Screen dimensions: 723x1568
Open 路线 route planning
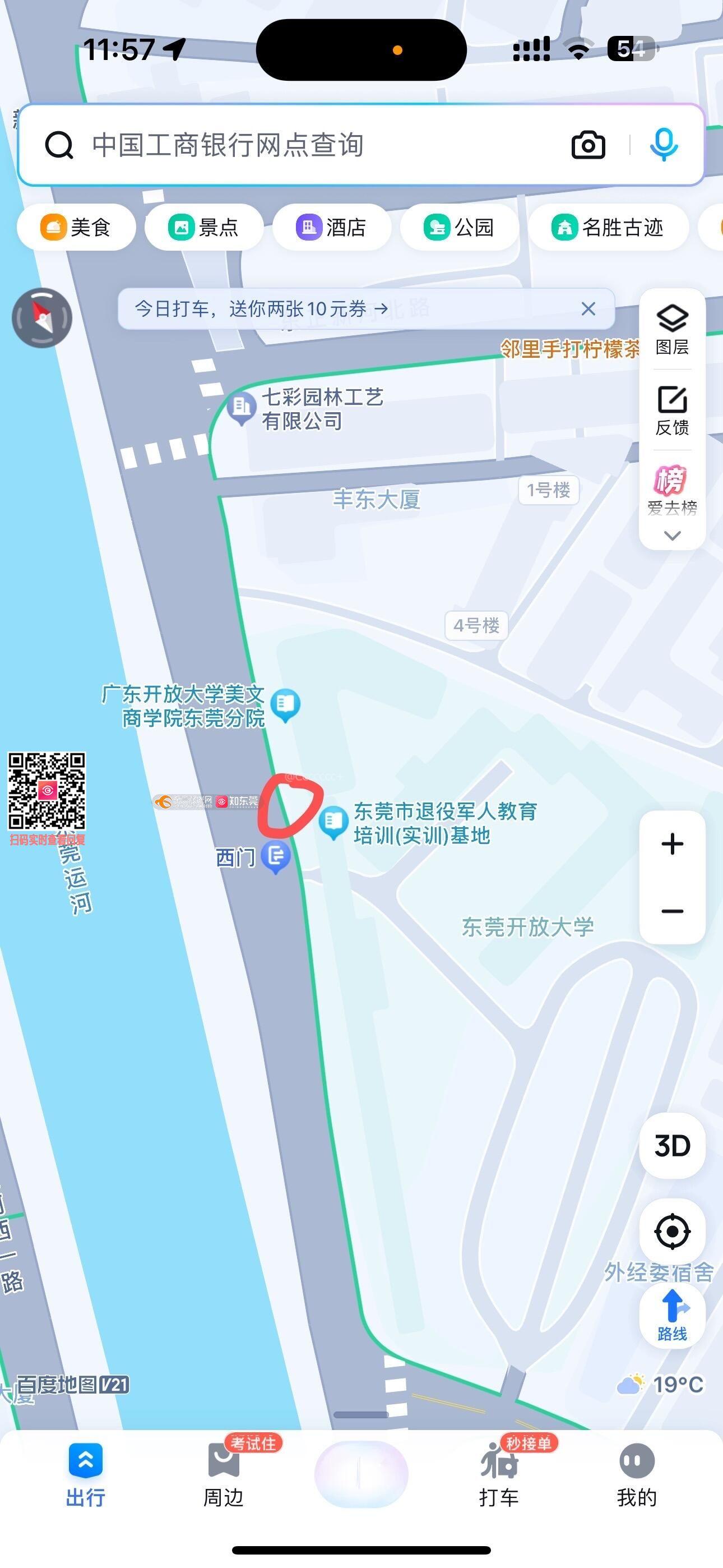click(x=672, y=1316)
